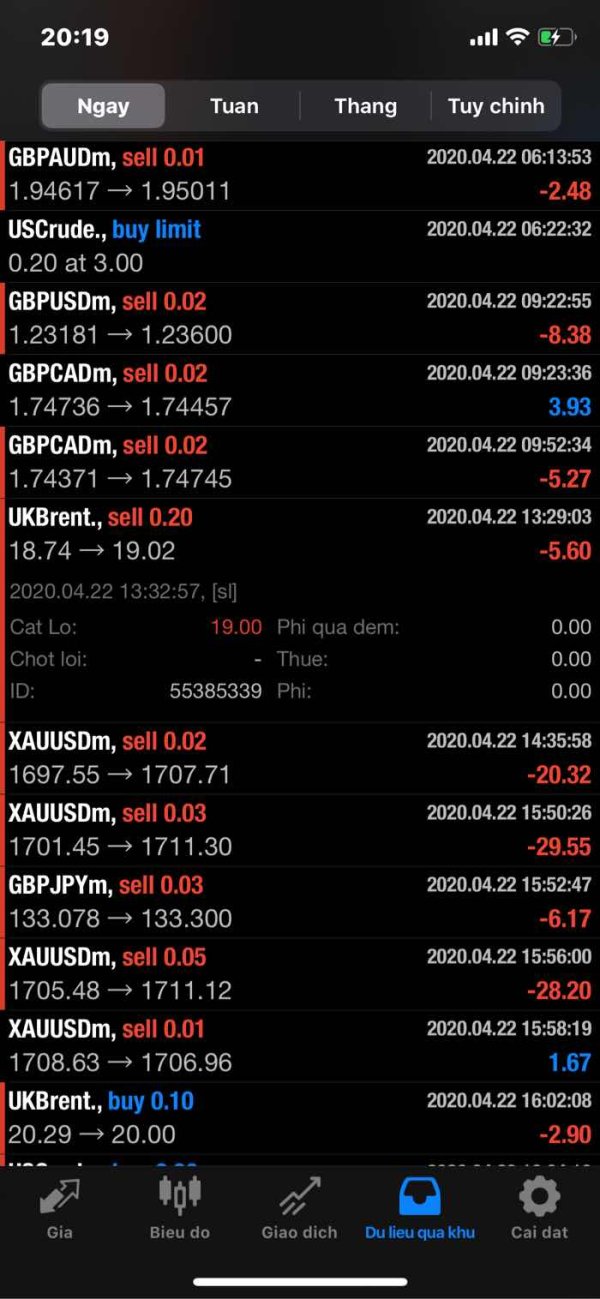This screenshot has width=600, height=1299.
Task: Expand the GBPJPYm sell 0.03 trade
Action: [x=300, y=902]
